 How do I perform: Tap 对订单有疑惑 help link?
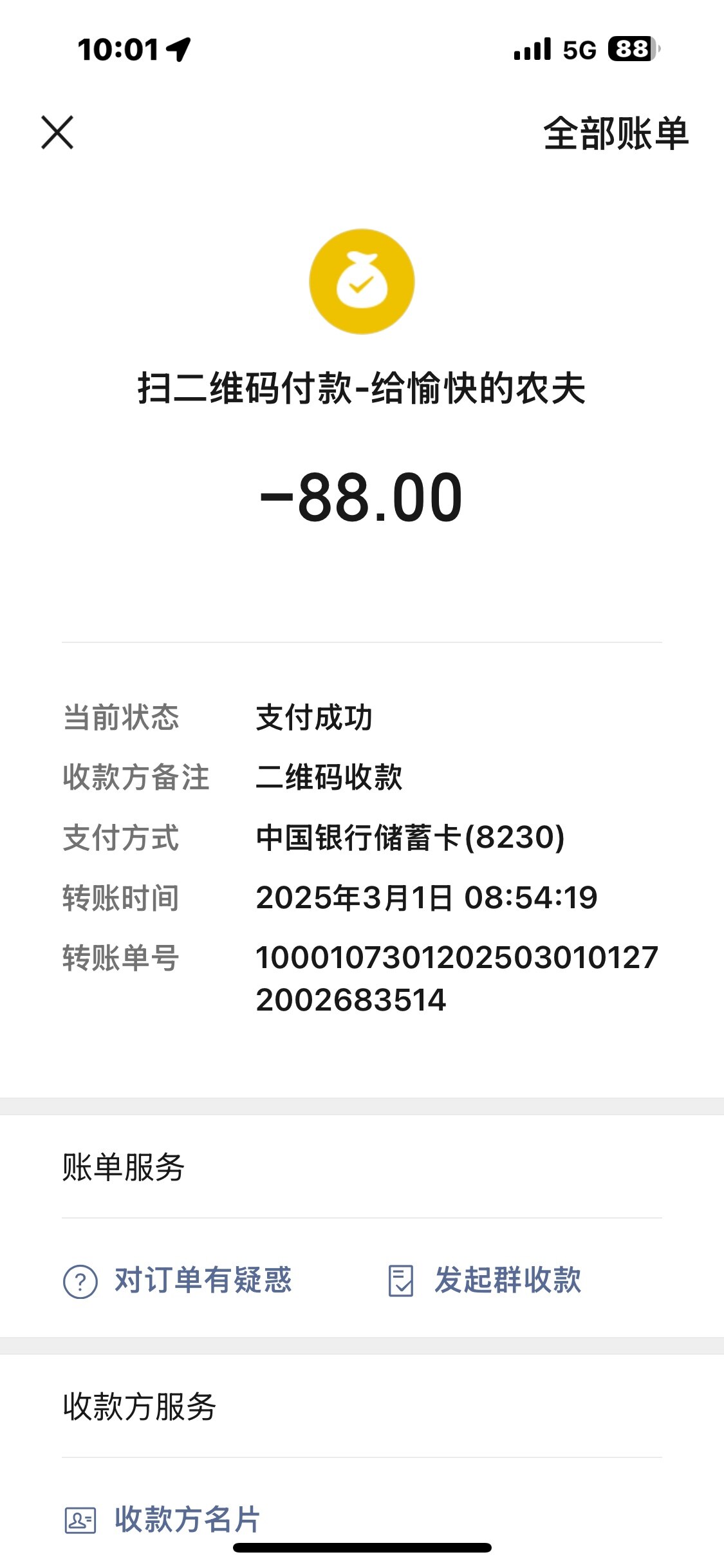click(178, 1280)
